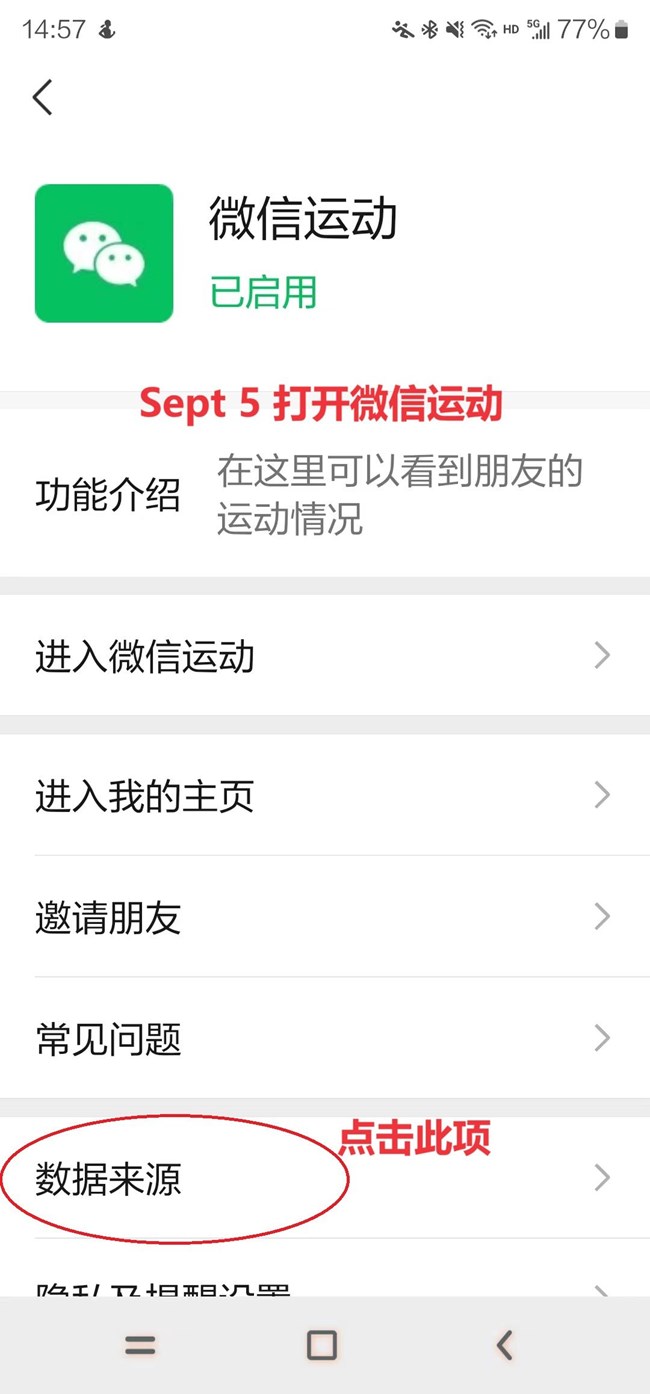Open the 进入微信运动 row
The height and width of the screenshot is (1394, 650).
[324, 657]
